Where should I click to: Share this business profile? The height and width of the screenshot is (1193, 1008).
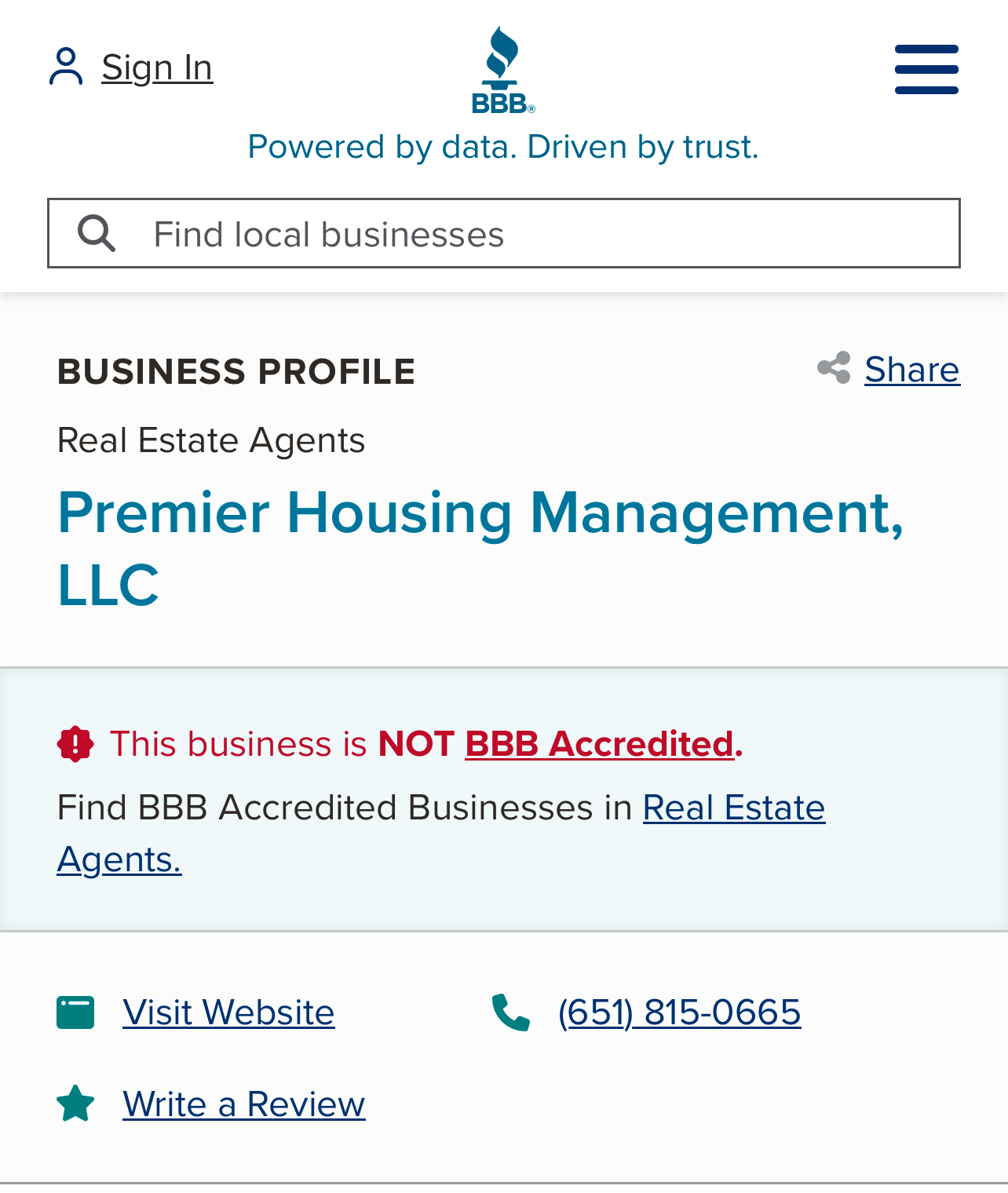pyautogui.click(x=911, y=369)
